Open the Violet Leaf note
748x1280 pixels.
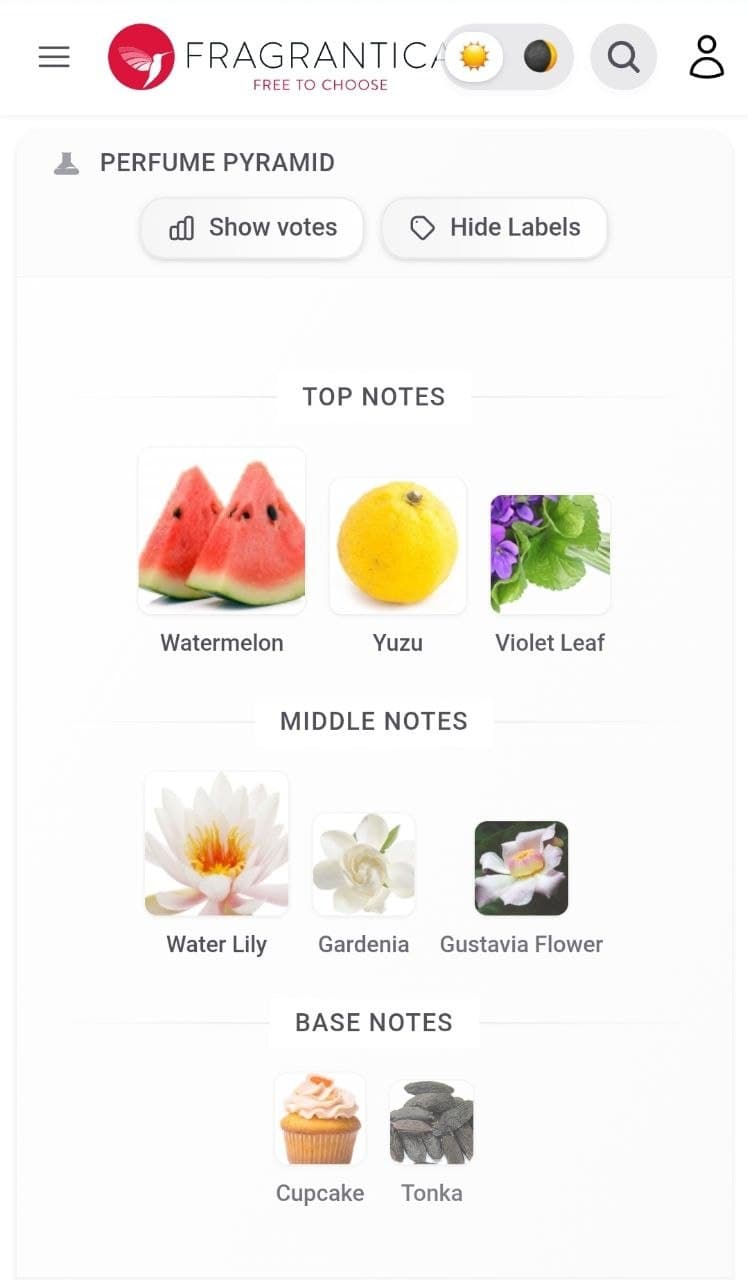coord(550,575)
